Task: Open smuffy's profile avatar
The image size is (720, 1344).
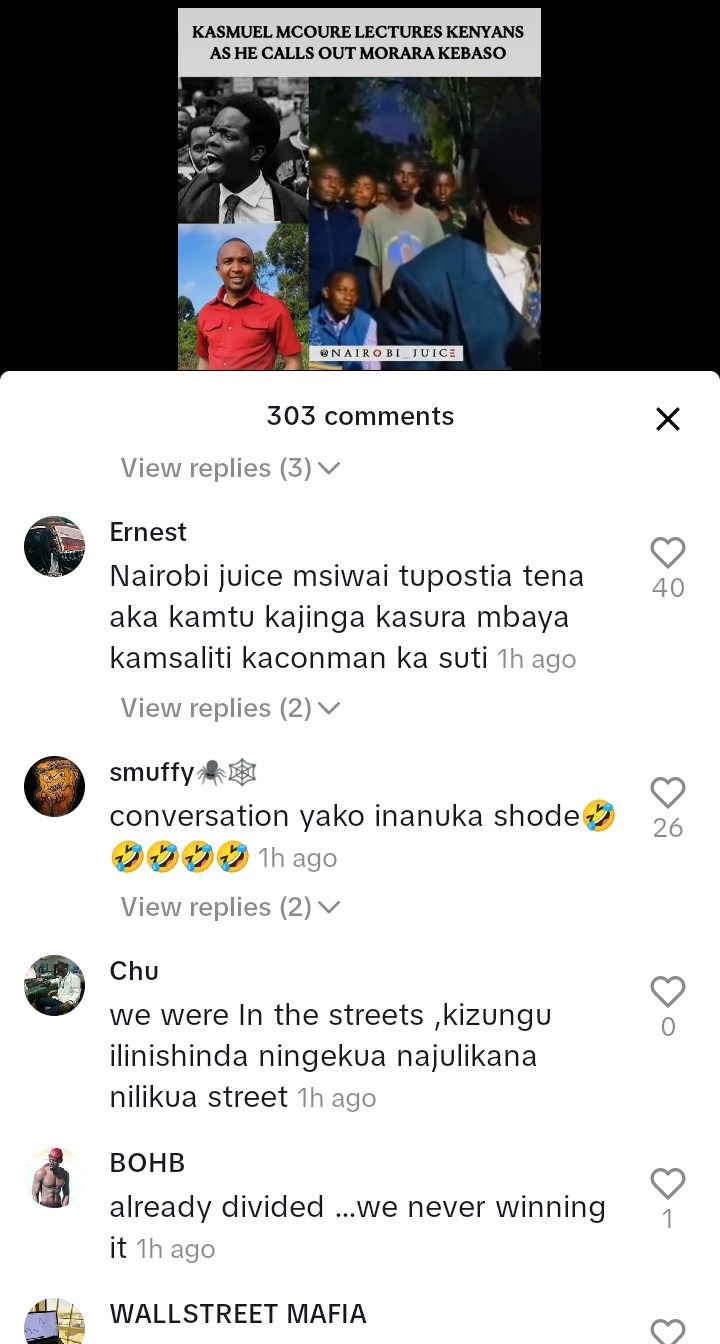Action: pos(54,787)
